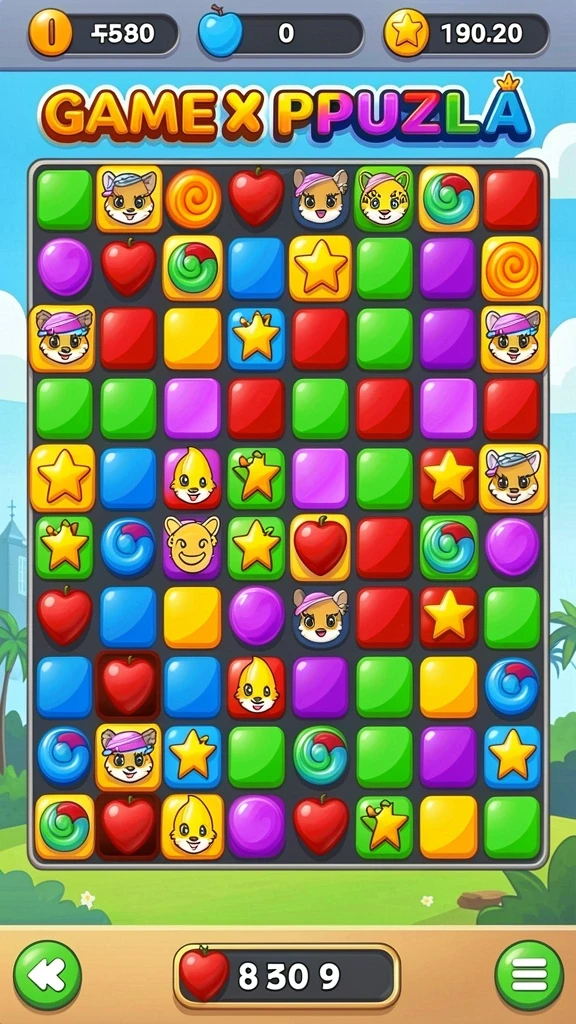Select the green leopard face tile
This screenshot has width=576, height=1024.
[384, 198]
